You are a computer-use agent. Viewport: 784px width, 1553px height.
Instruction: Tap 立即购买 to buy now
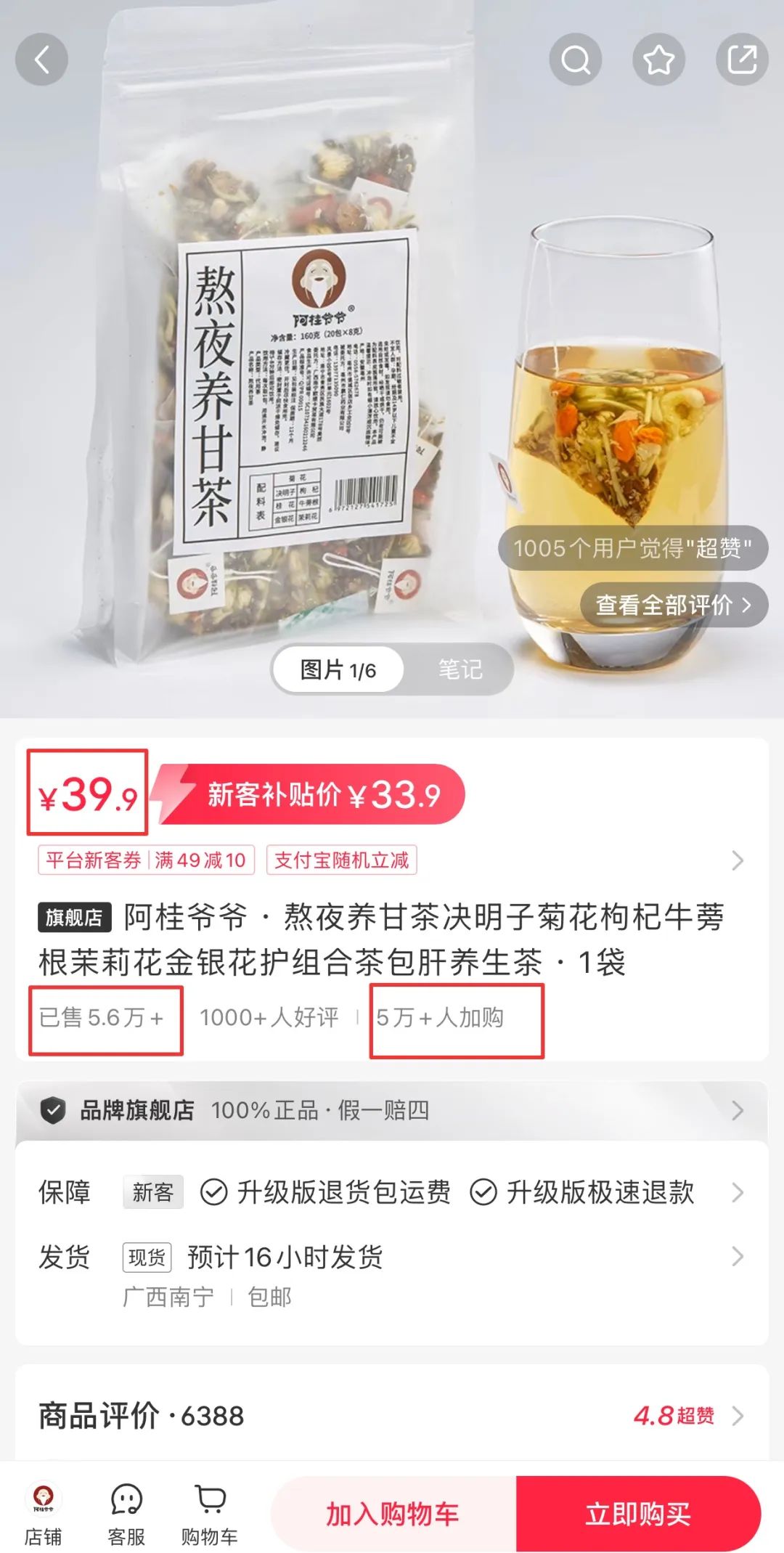coord(638,1515)
